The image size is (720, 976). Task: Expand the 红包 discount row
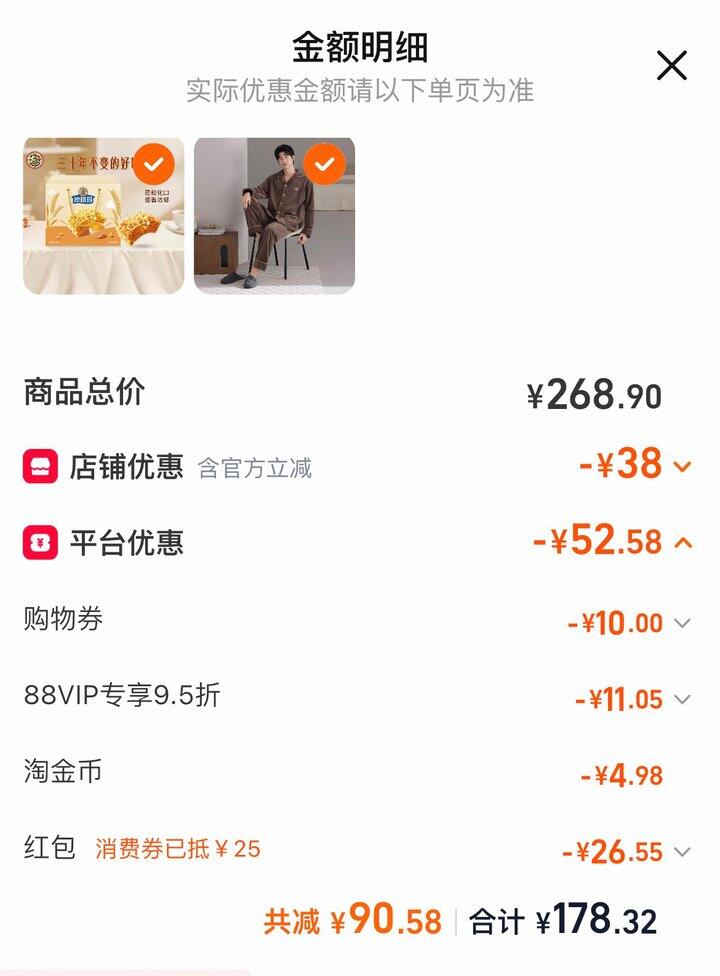(x=682, y=852)
